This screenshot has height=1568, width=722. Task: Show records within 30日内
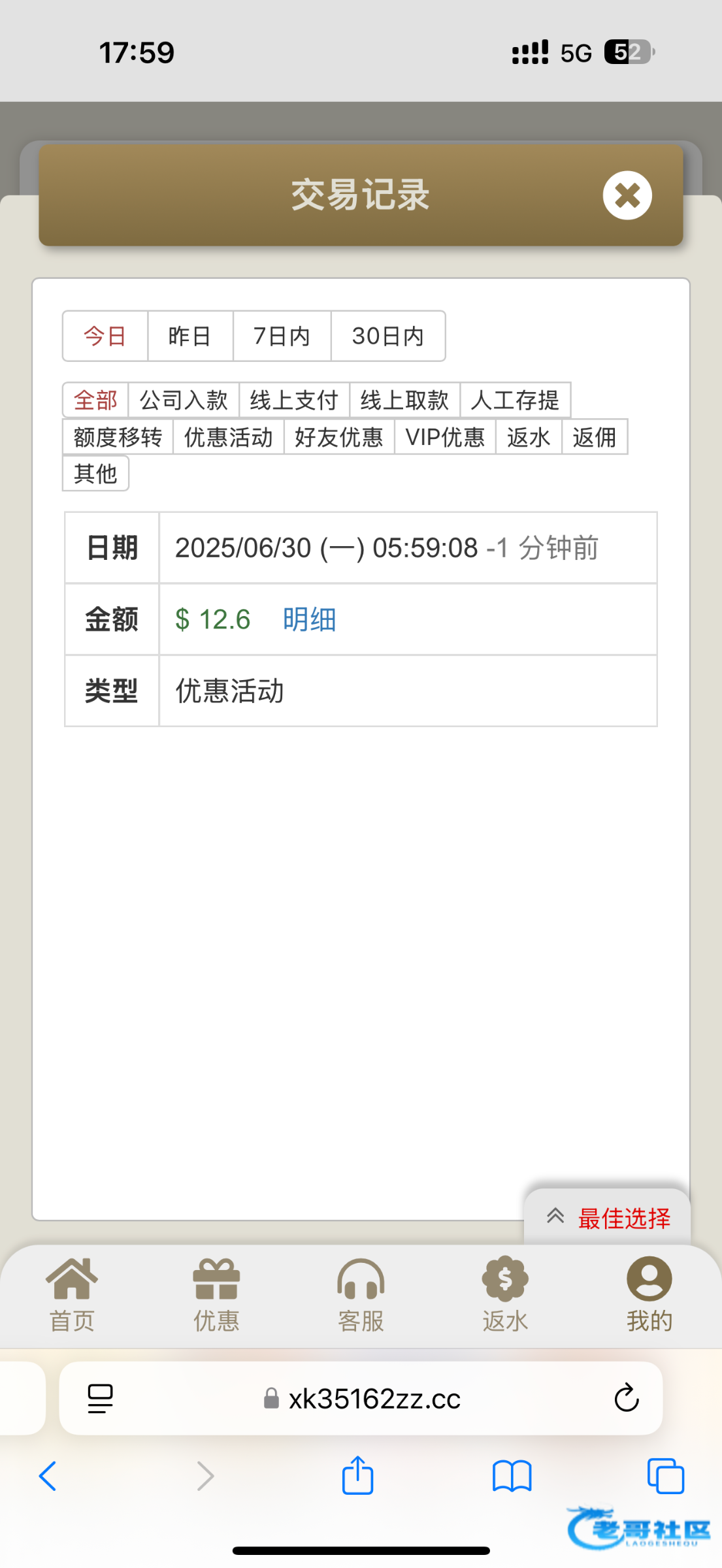click(388, 336)
